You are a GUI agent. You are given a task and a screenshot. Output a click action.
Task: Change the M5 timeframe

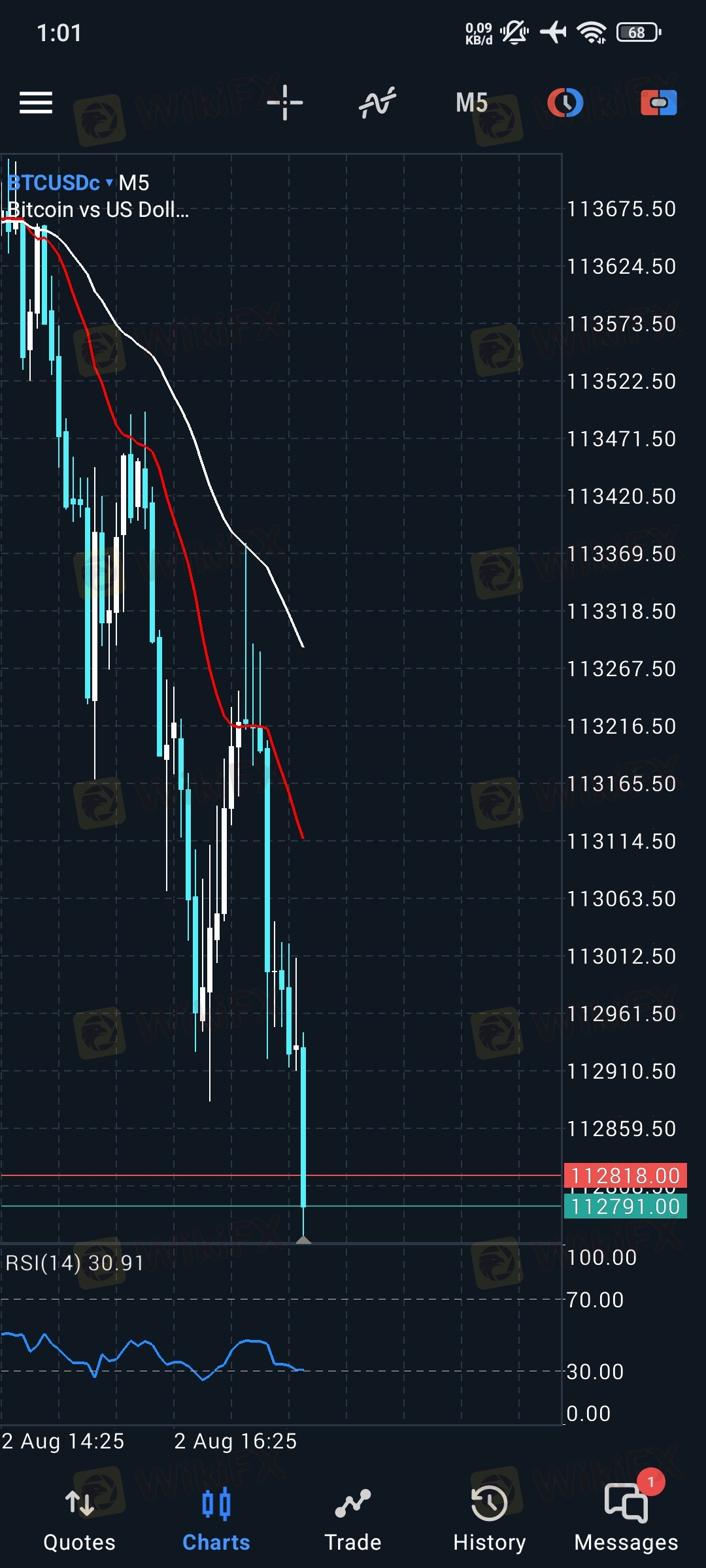pyautogui.click(x=471, y=103)
